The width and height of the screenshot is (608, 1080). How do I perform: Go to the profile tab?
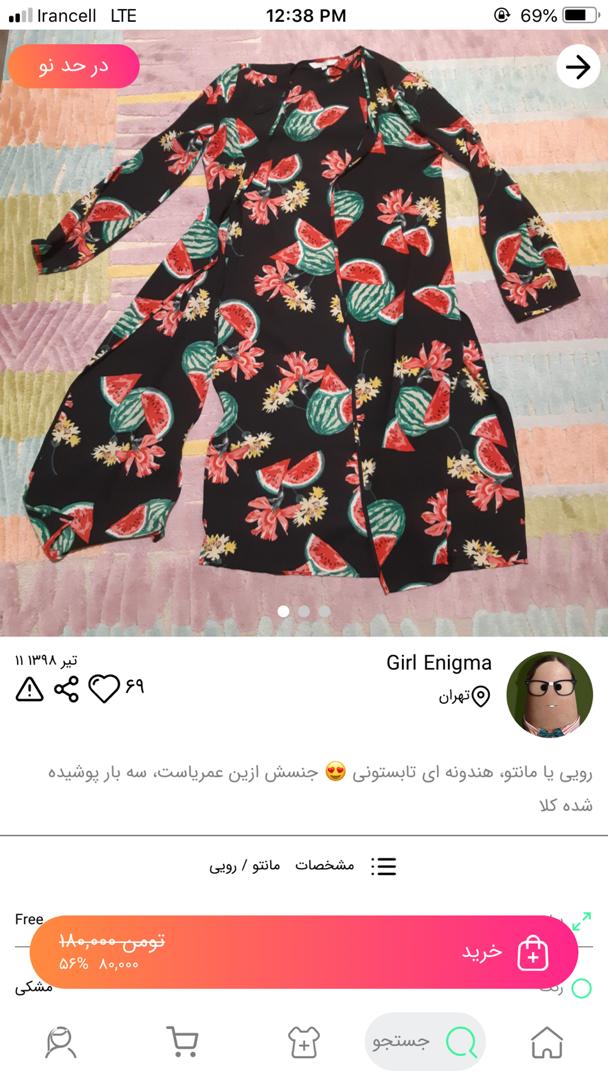pyautogui.click(x=61, y=1042)
